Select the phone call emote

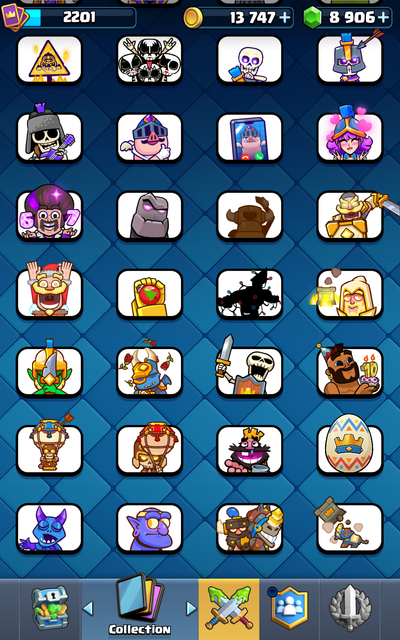249,138
